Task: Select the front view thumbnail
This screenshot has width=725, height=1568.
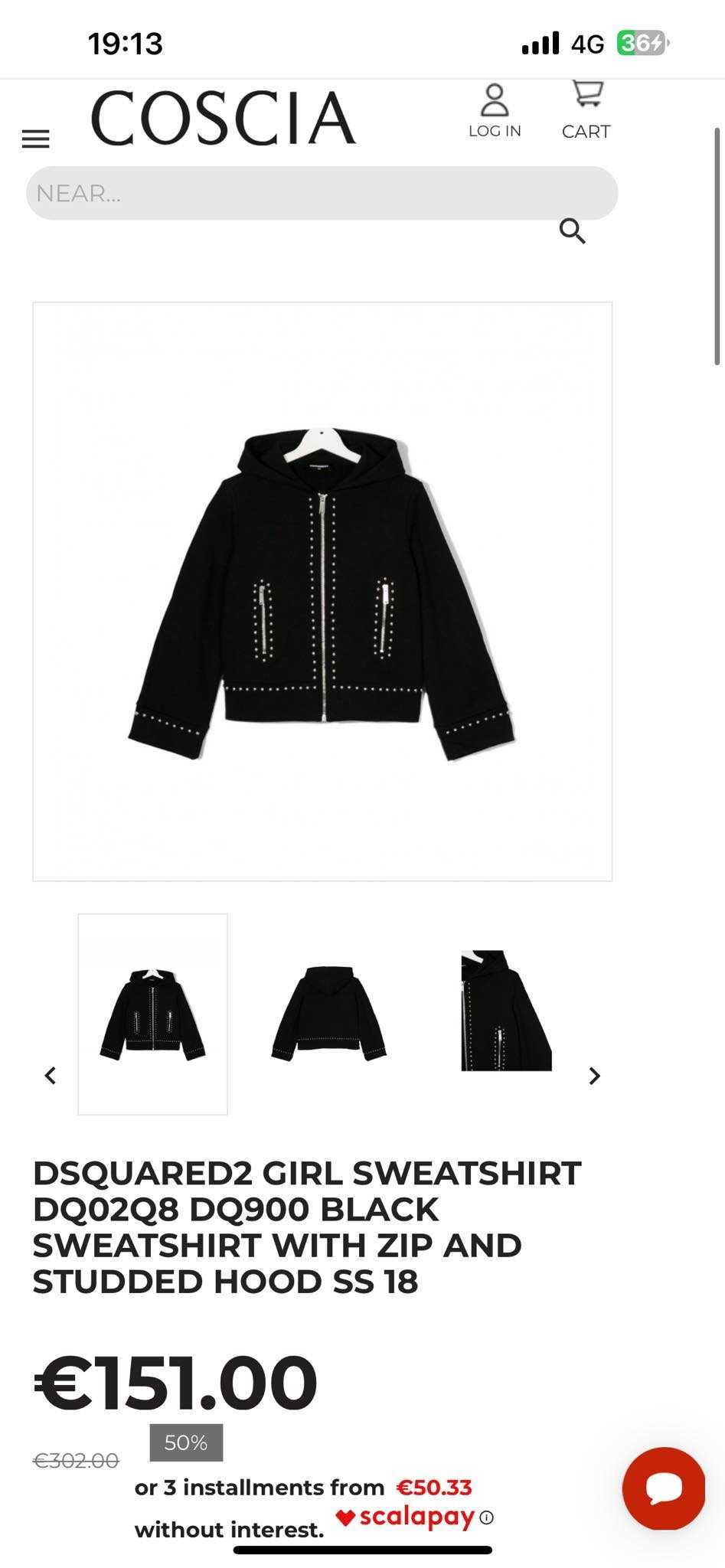Action: click(153, 1014)
